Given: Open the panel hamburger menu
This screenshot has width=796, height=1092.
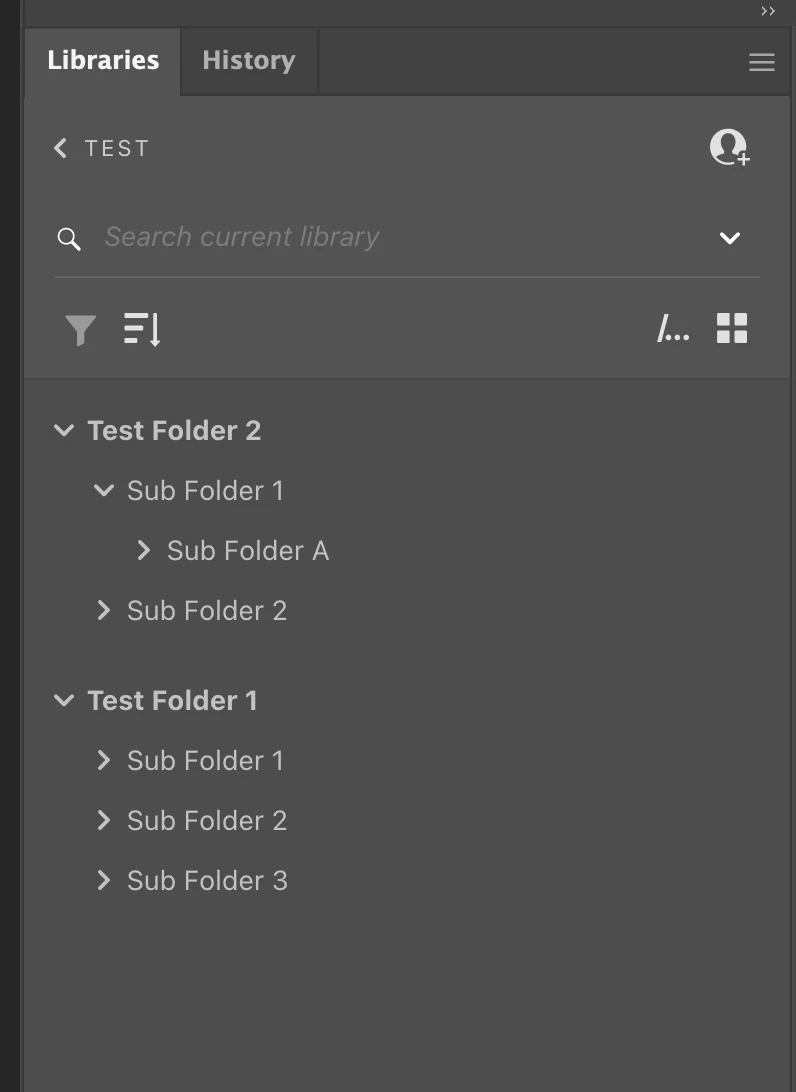Looking at the screenshot, I should pyautogui.click(x=761, y=62).
